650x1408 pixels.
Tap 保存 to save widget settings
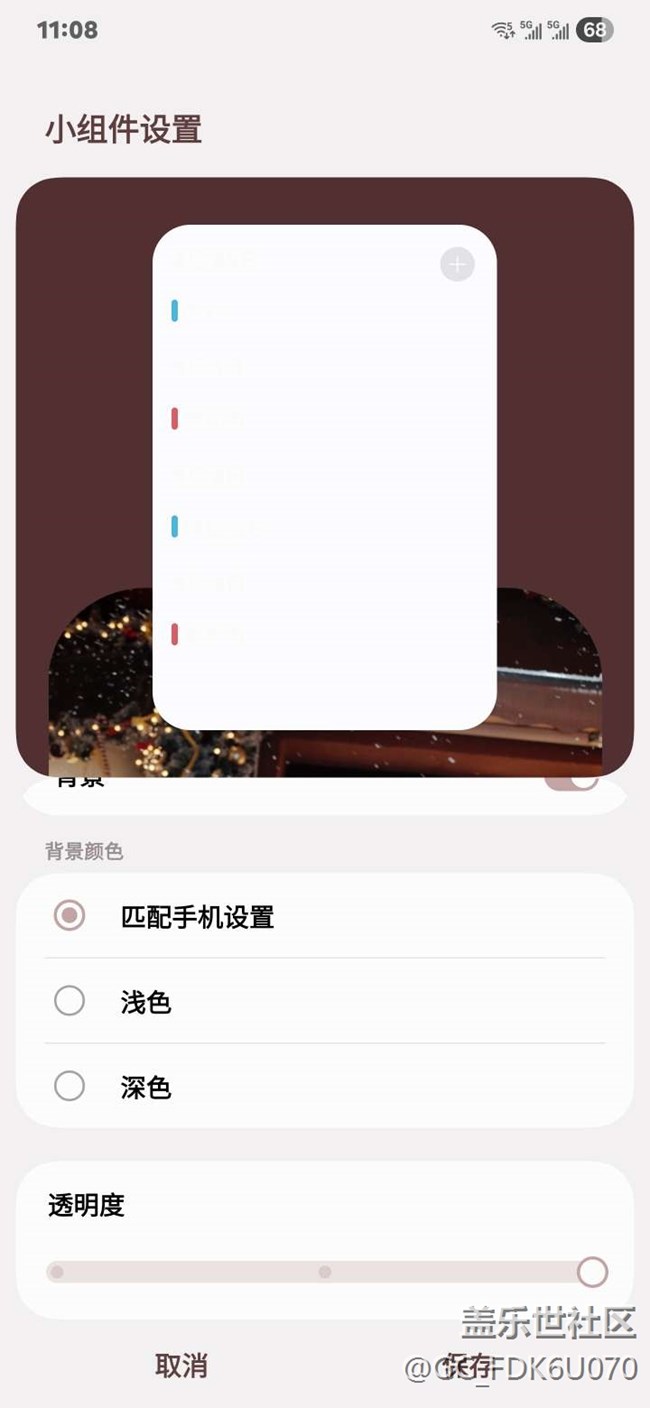(x=469, y=1365)
